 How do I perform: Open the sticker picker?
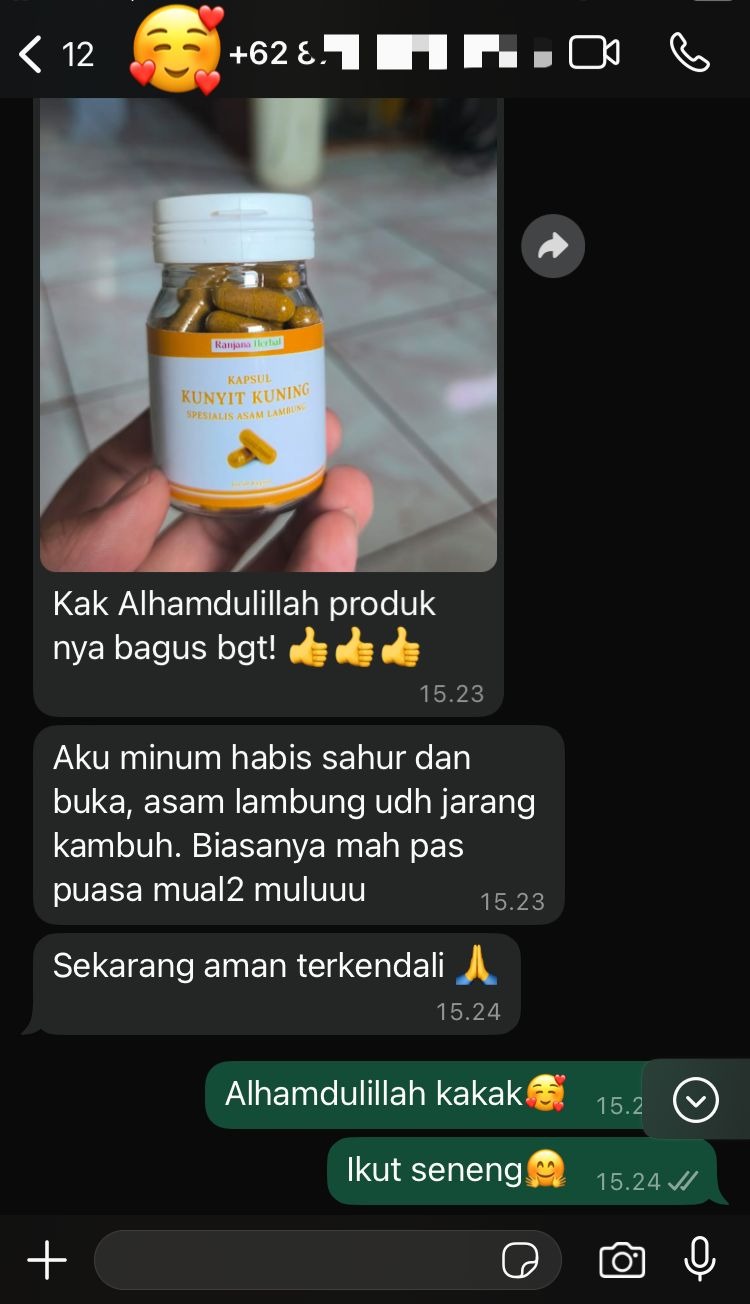click(520, 1261)
